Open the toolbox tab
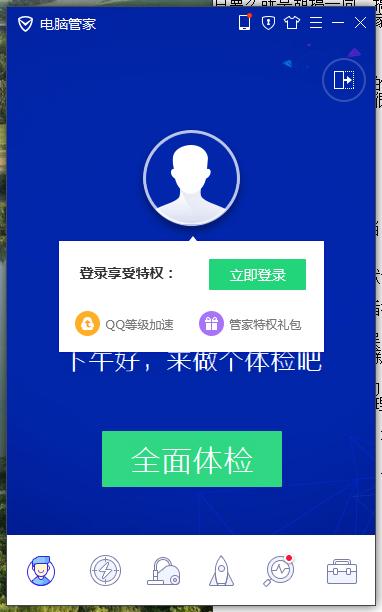382x612 pixels. coord(342,571)
